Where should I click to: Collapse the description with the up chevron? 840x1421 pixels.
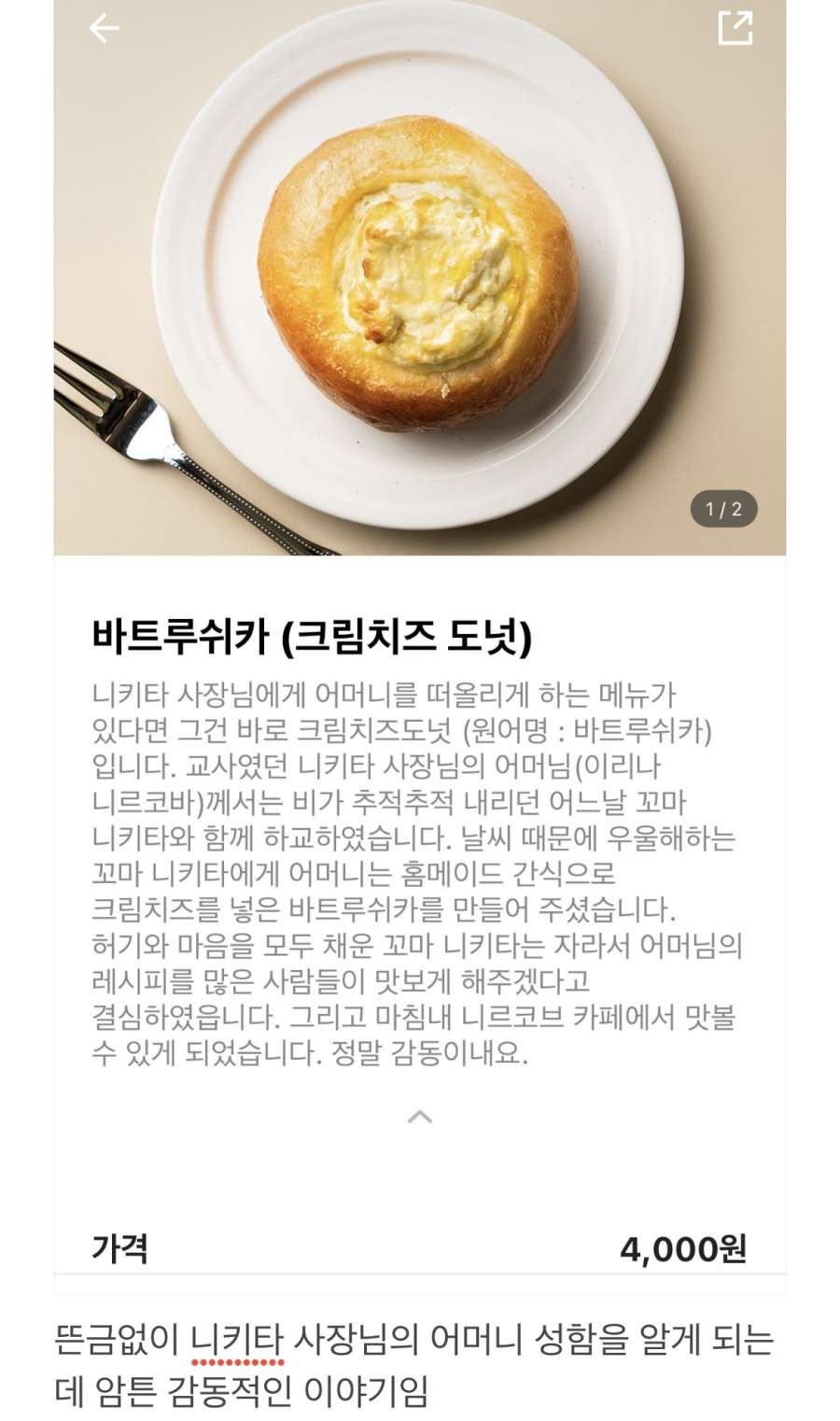point(420,1117)
